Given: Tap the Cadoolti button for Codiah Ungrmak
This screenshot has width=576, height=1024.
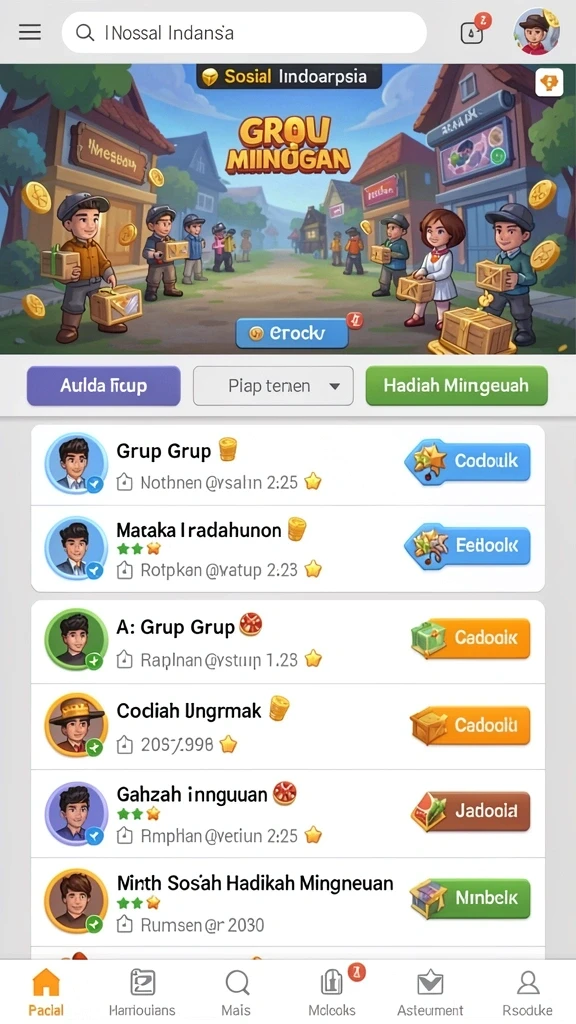Looking at the screenshot, I should (x=471, y=726).
